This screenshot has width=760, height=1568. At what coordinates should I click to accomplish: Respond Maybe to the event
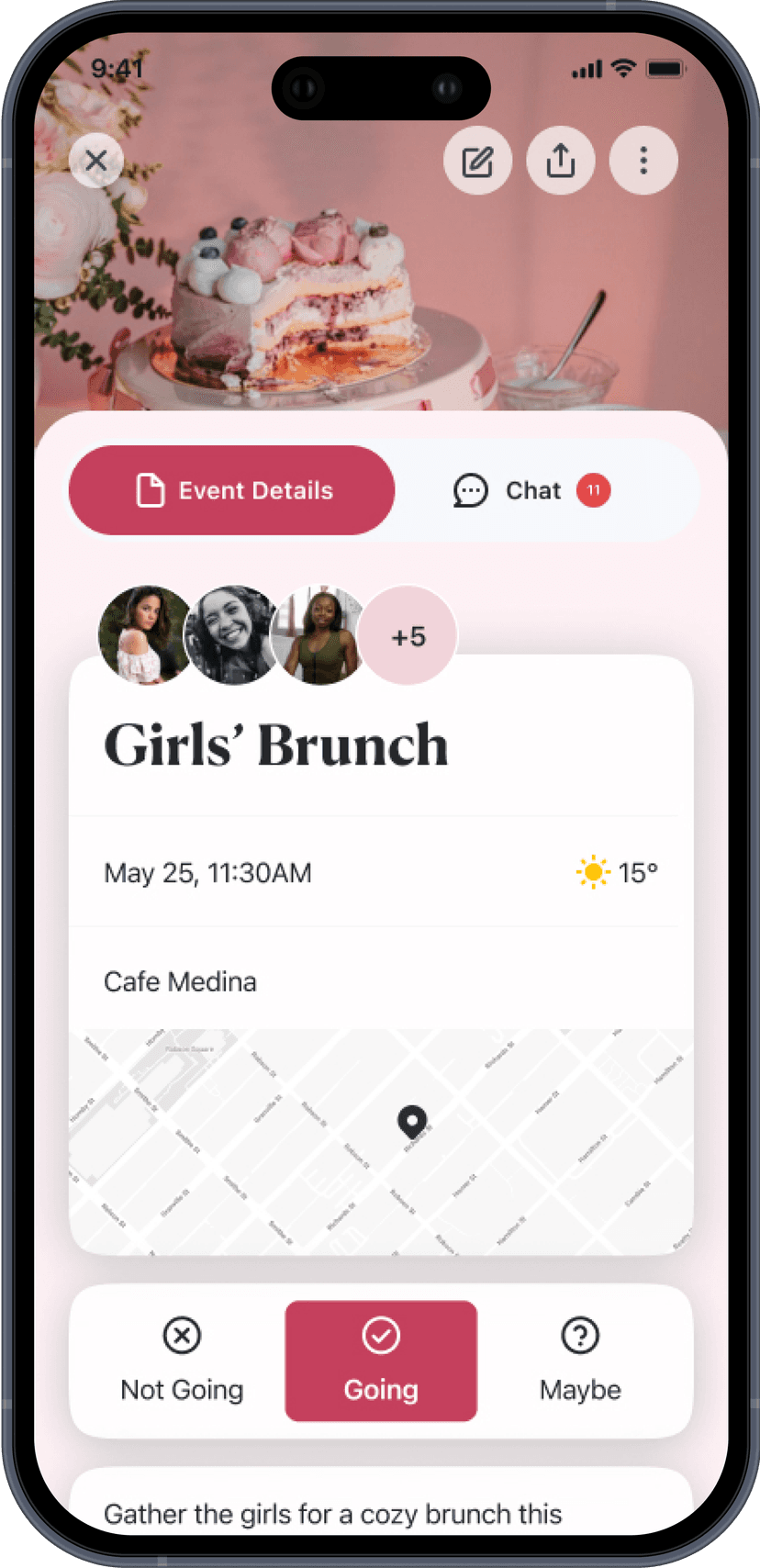[580, 1361]
